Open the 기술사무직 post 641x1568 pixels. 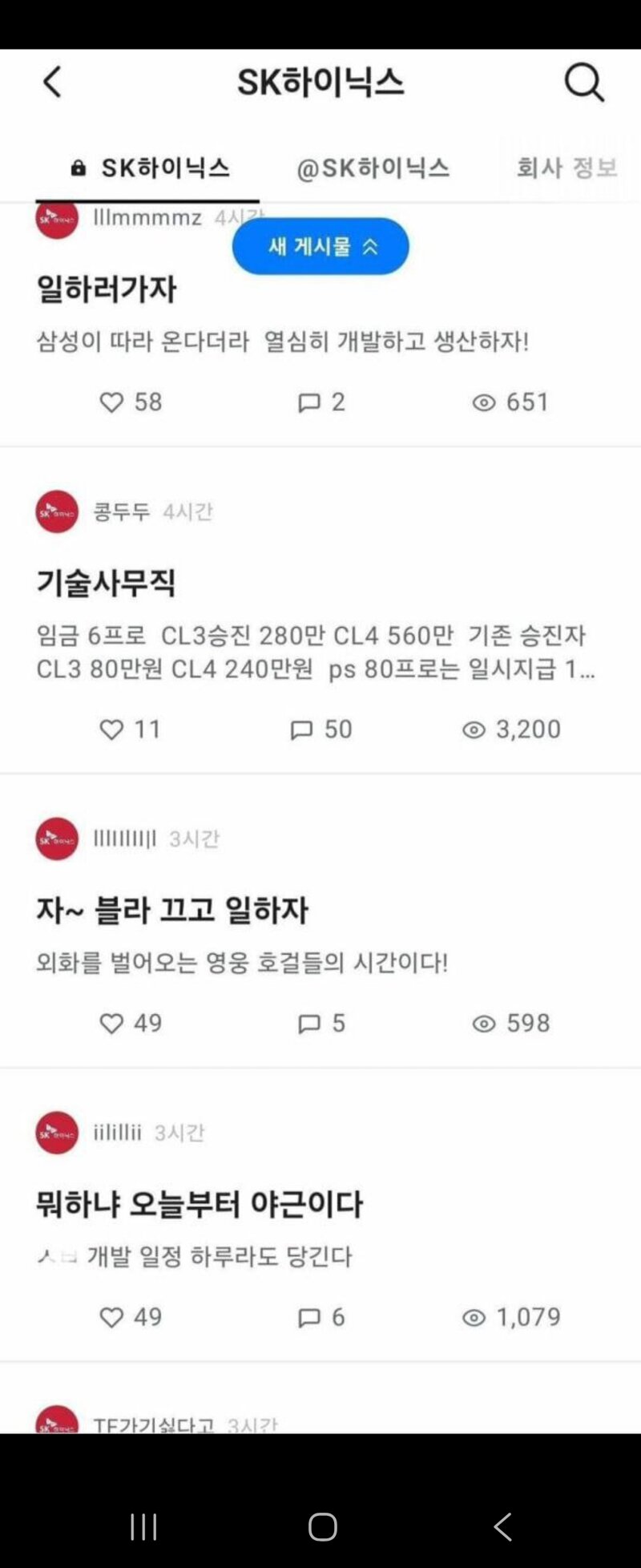pyautogui.click(x=106, y=583)
